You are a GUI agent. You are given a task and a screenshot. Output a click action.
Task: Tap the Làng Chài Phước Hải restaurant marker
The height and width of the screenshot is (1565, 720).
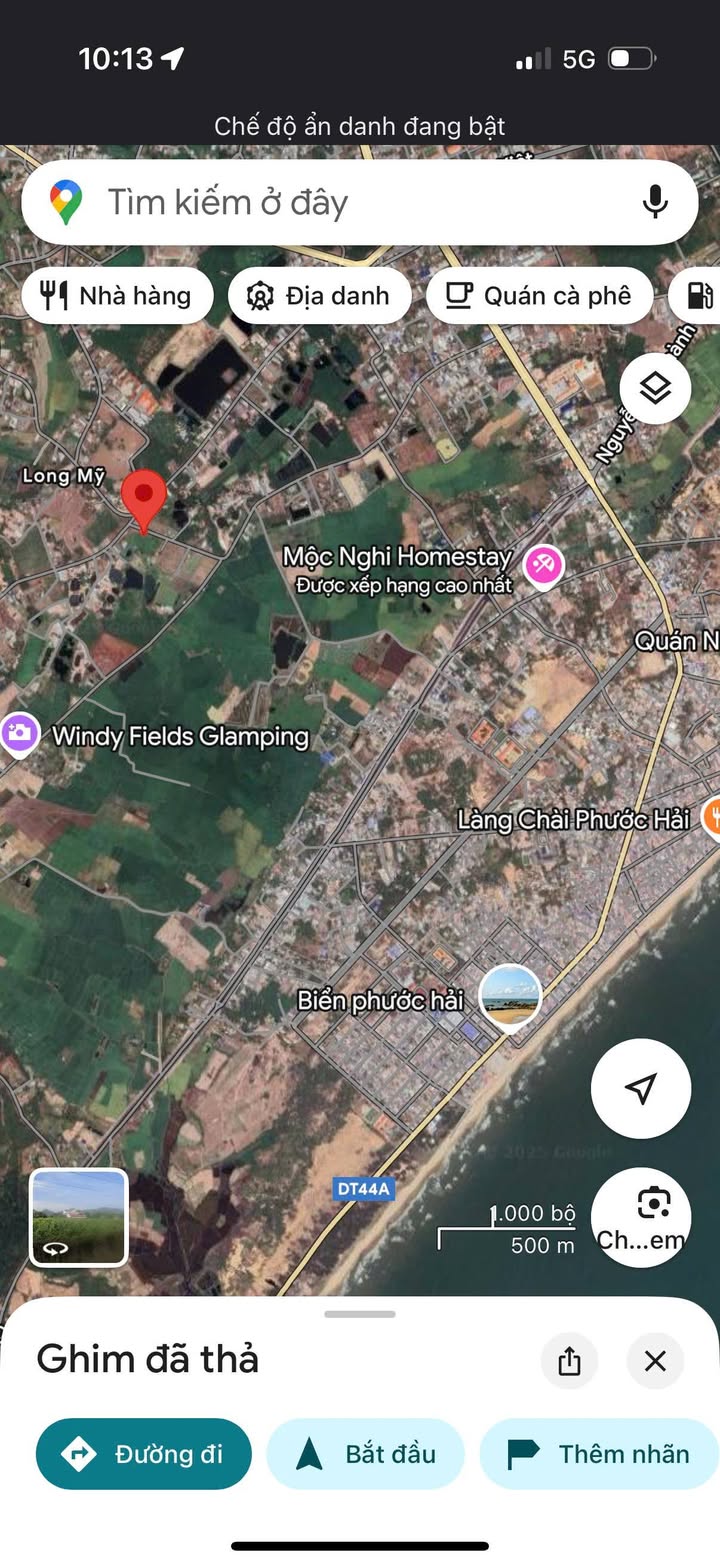712,817
